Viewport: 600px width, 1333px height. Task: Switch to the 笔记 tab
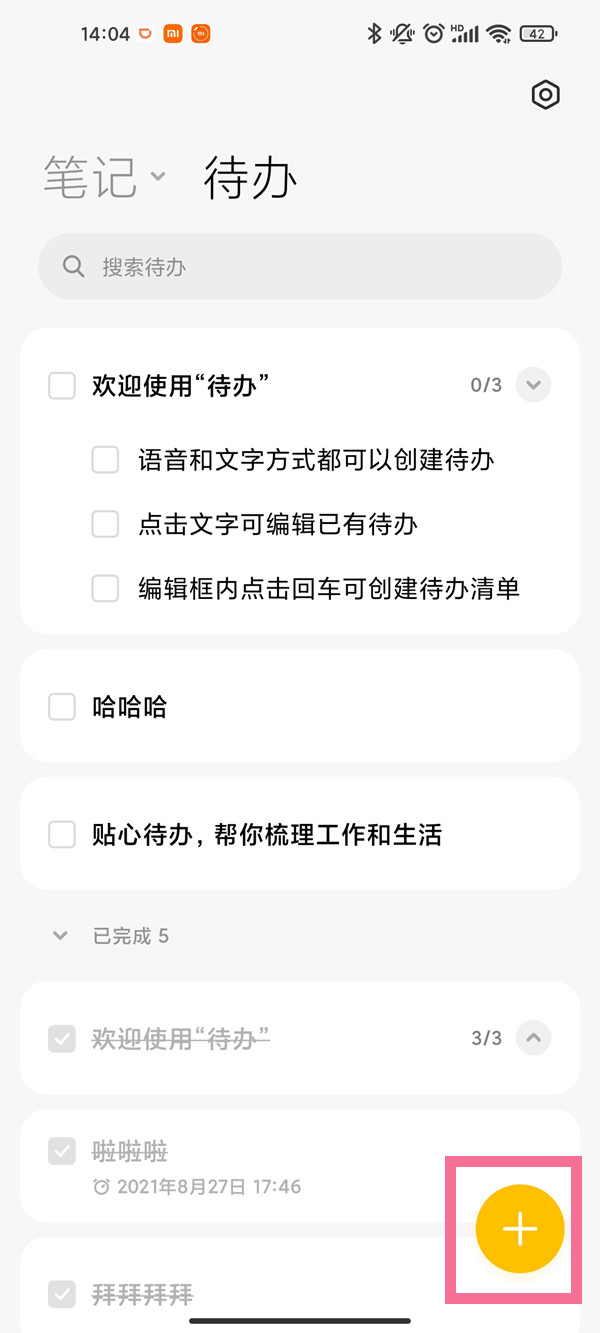click(91, 178)
